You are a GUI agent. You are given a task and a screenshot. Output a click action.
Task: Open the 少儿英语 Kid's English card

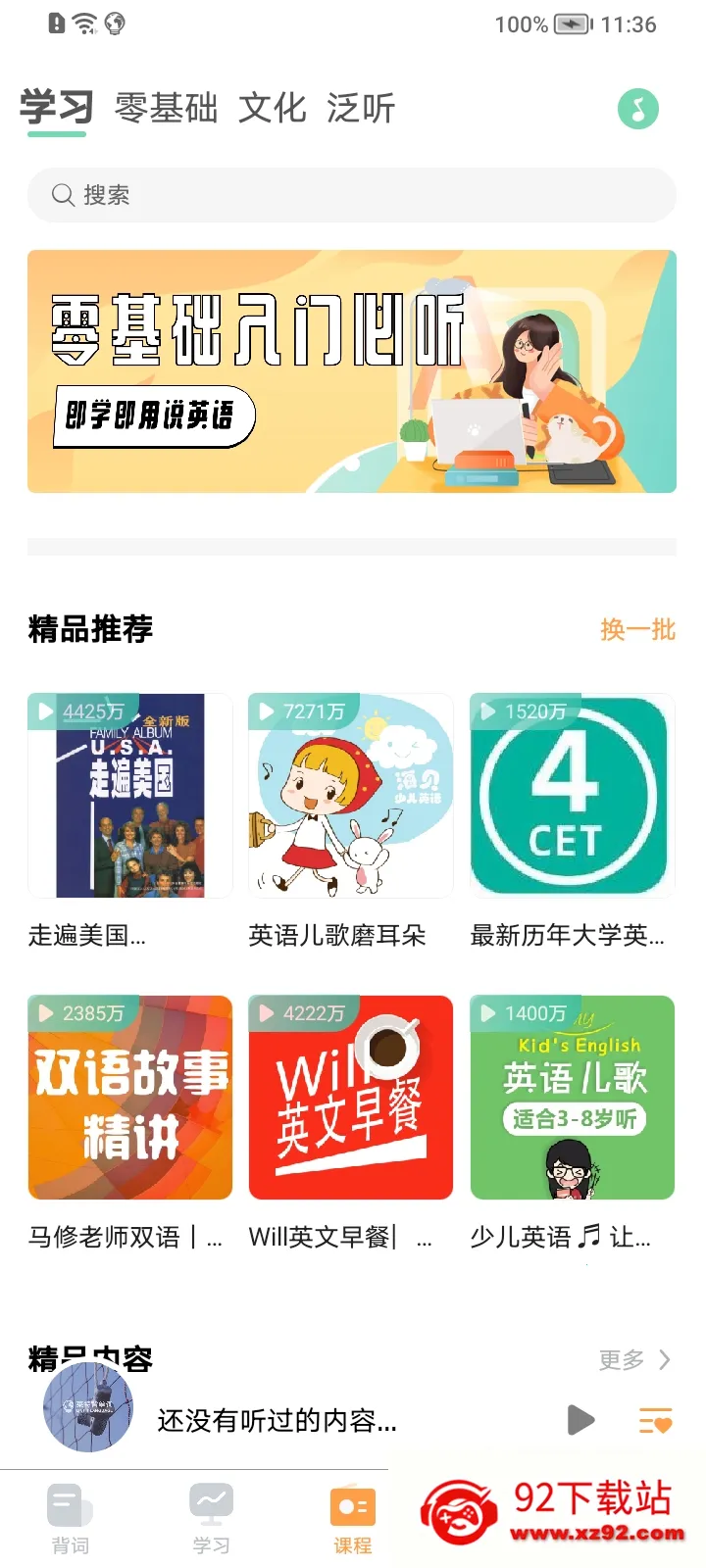(x=573, y=1123)
